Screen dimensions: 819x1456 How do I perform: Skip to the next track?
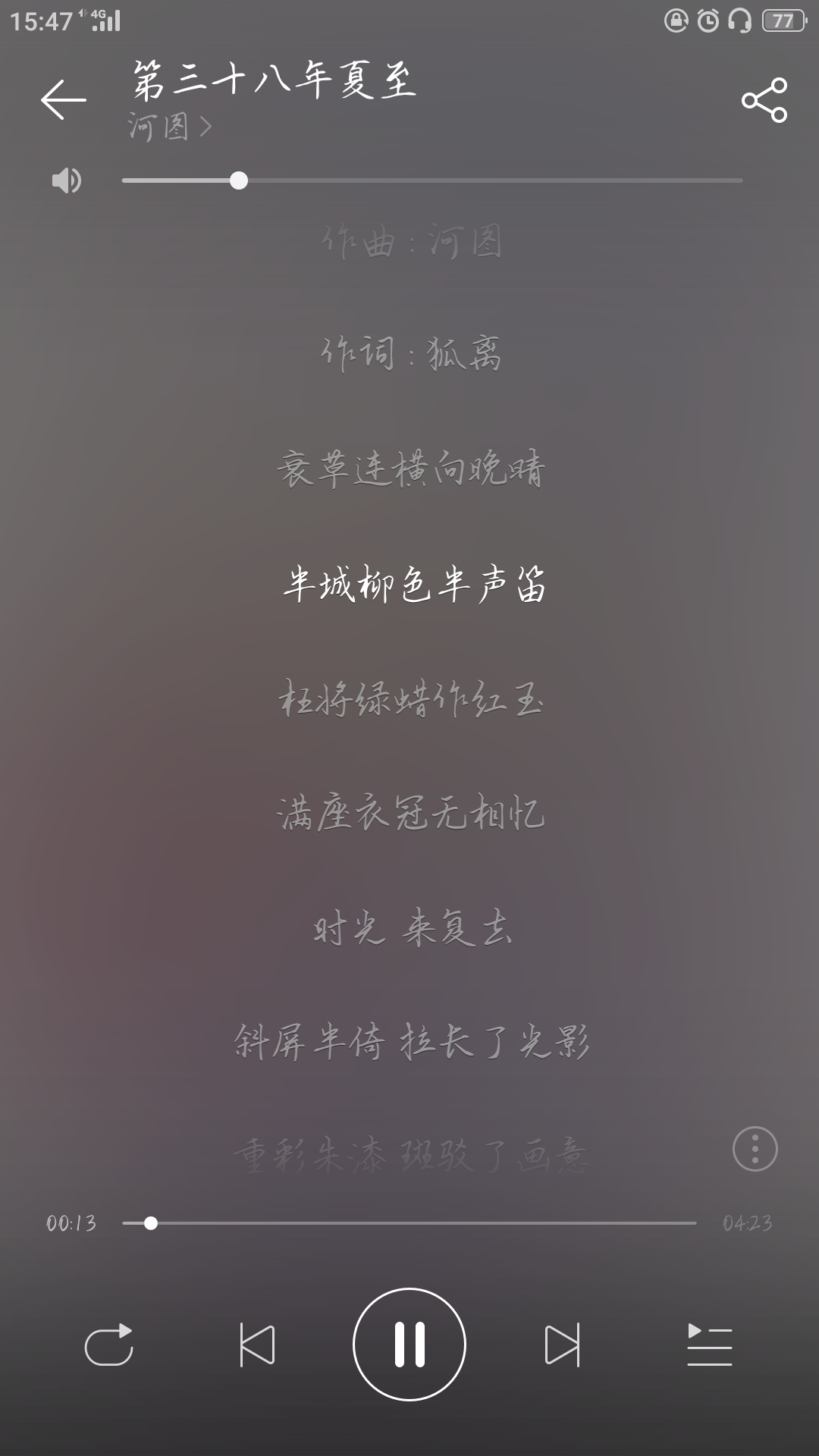[x=562, y=1345]
